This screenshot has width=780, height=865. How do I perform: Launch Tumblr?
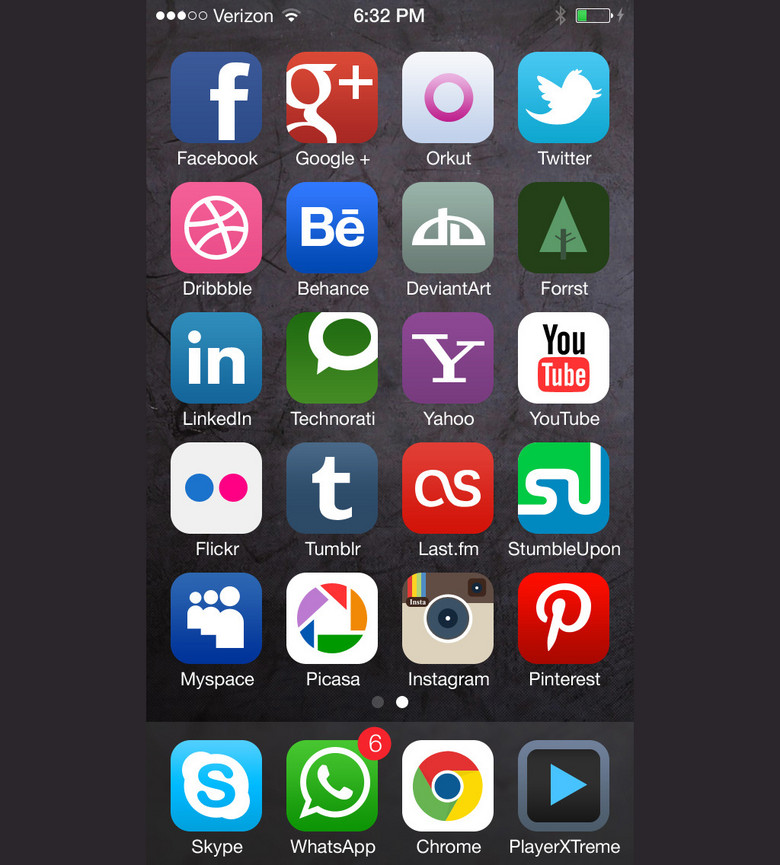pos(332,488)
